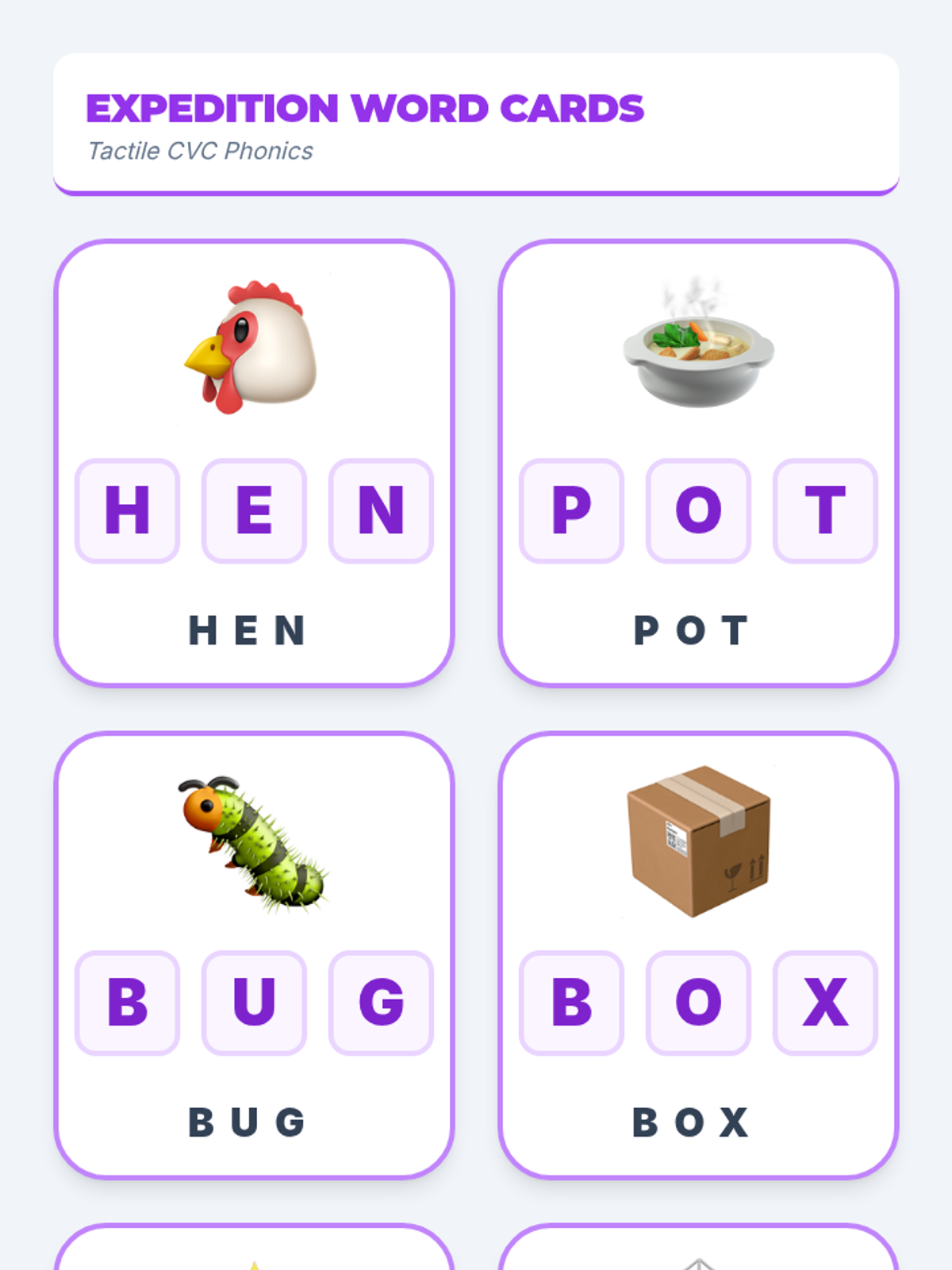Tap the X tile on the BOX card
The image size is (952, 1270).
825,1003
